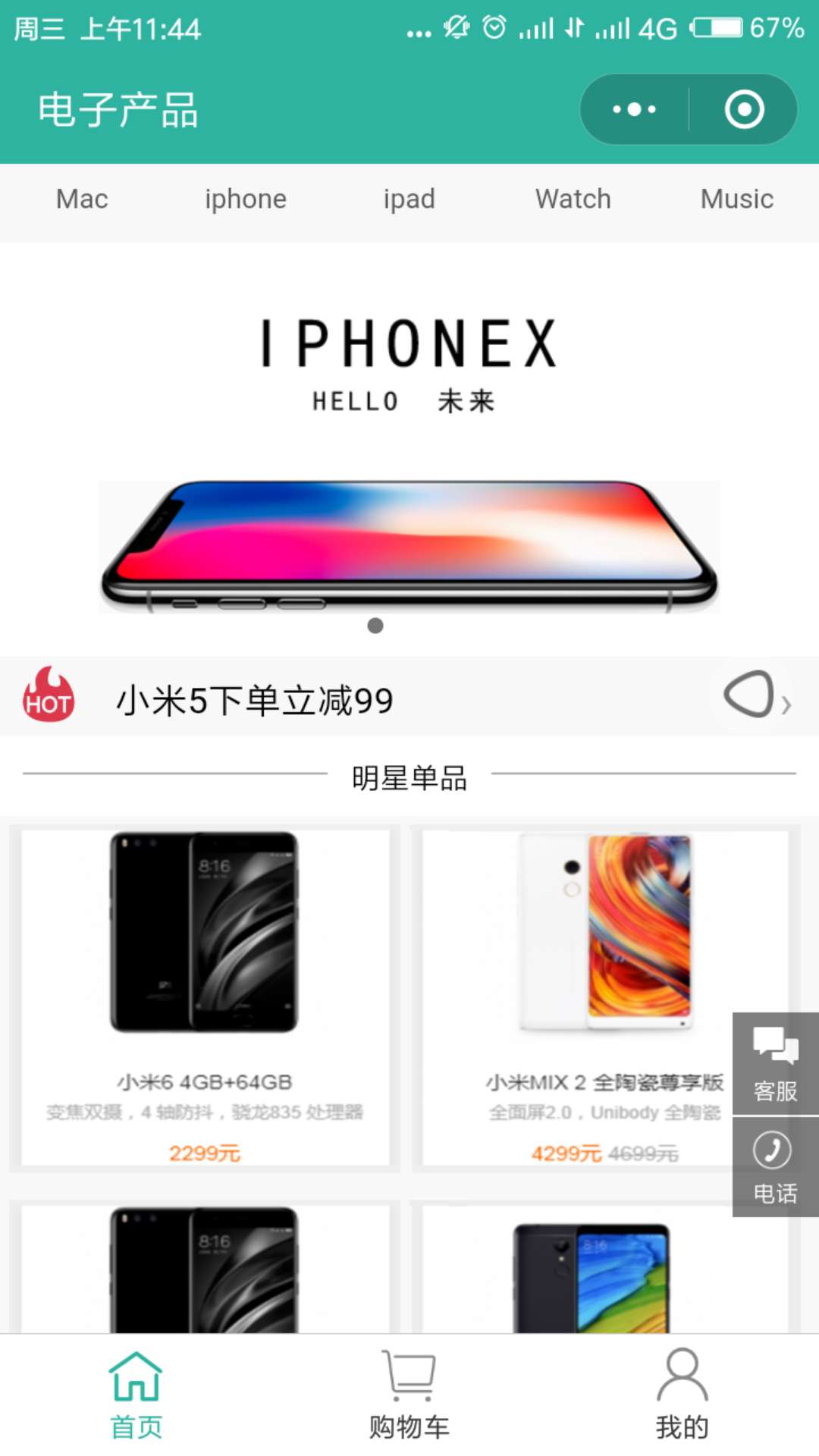The image size is (819, 1456).
Task: Select the Music category
Action: pos(737,199)
